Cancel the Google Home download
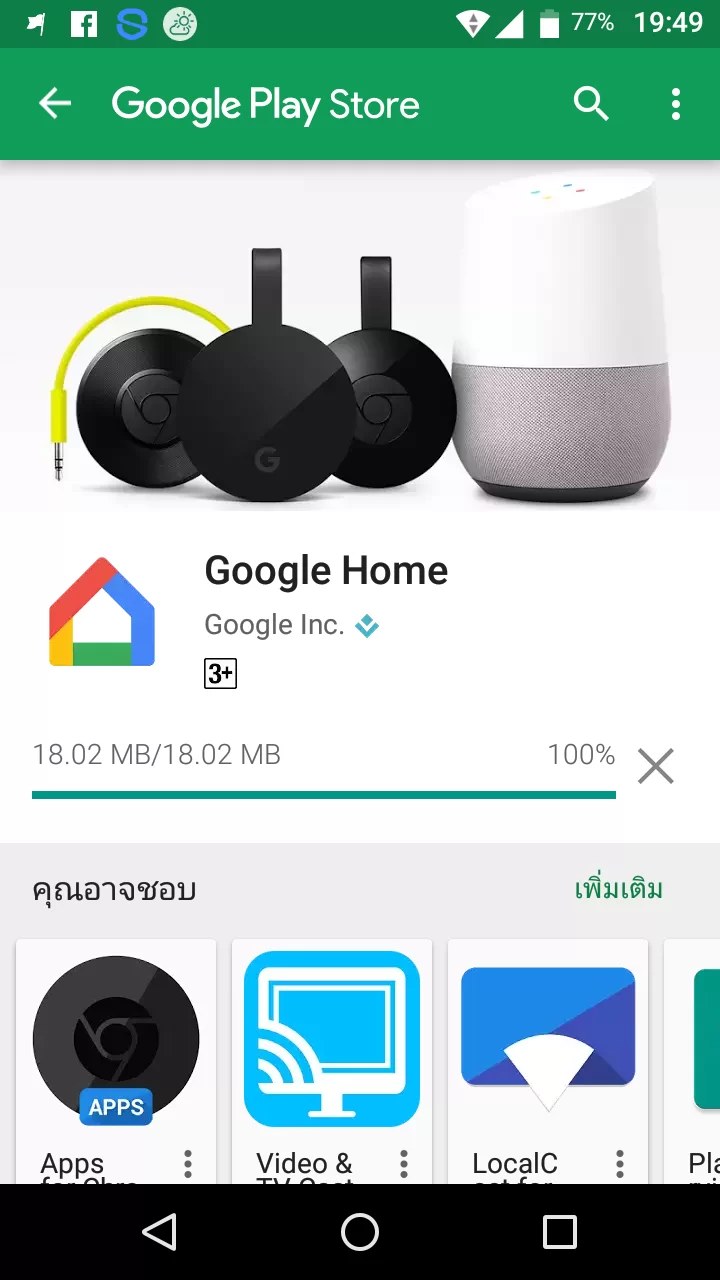Image resolution: width=720 pixels, height=1280 pixels. tap(656, 766)
